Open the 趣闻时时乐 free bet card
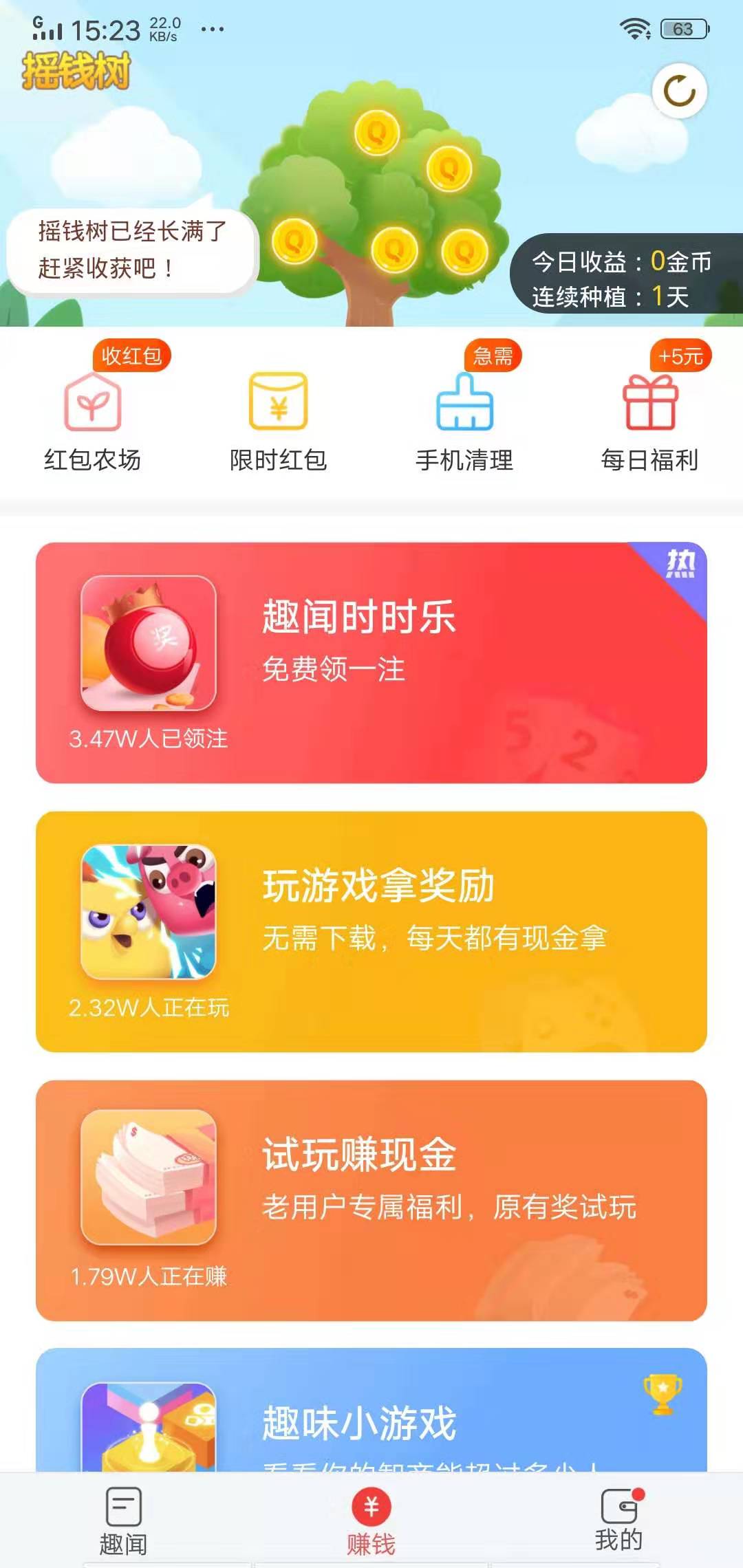The image size is (743, 1568). click(x=371, y=660)
